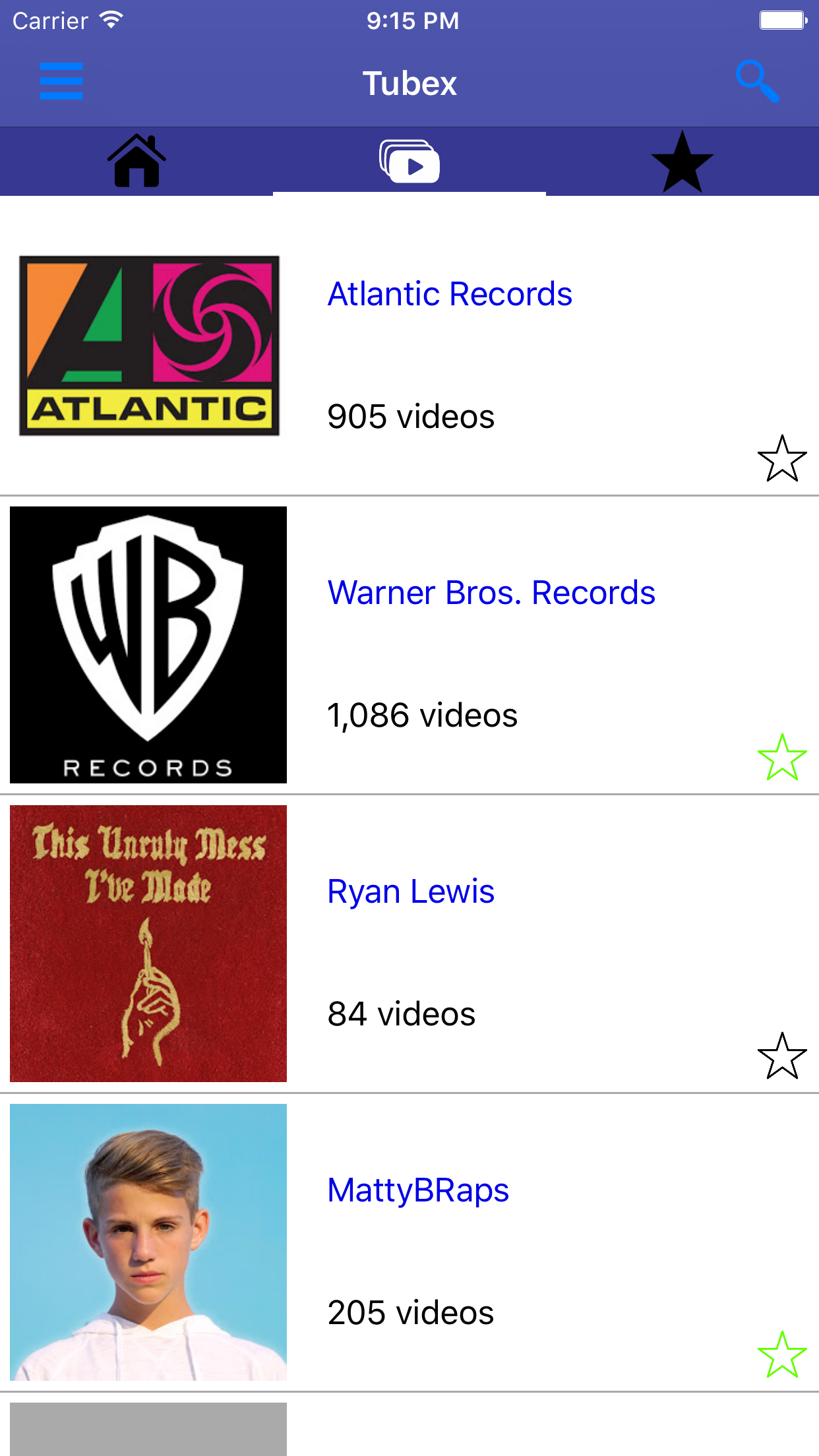Toggle the star on MattyBRaps
The image size is (819, 1456).
point(782,1355)
